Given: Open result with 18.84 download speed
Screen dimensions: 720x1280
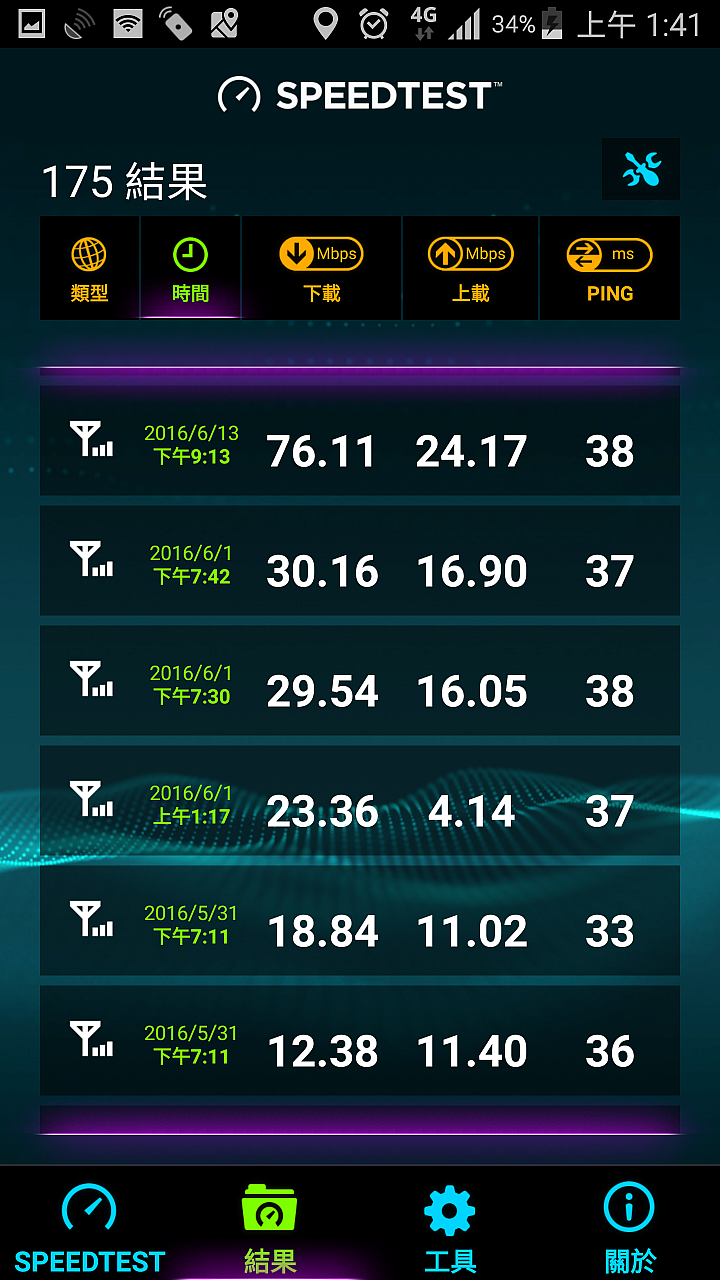Looking at the screenshot, I should (360, 921).
